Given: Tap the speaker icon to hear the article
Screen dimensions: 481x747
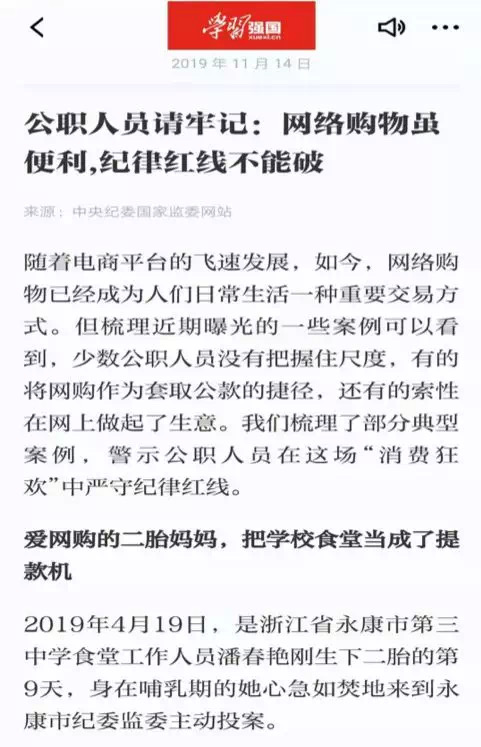Looking at the screenshot, I should pyautogui.click(x=391, y=27).
